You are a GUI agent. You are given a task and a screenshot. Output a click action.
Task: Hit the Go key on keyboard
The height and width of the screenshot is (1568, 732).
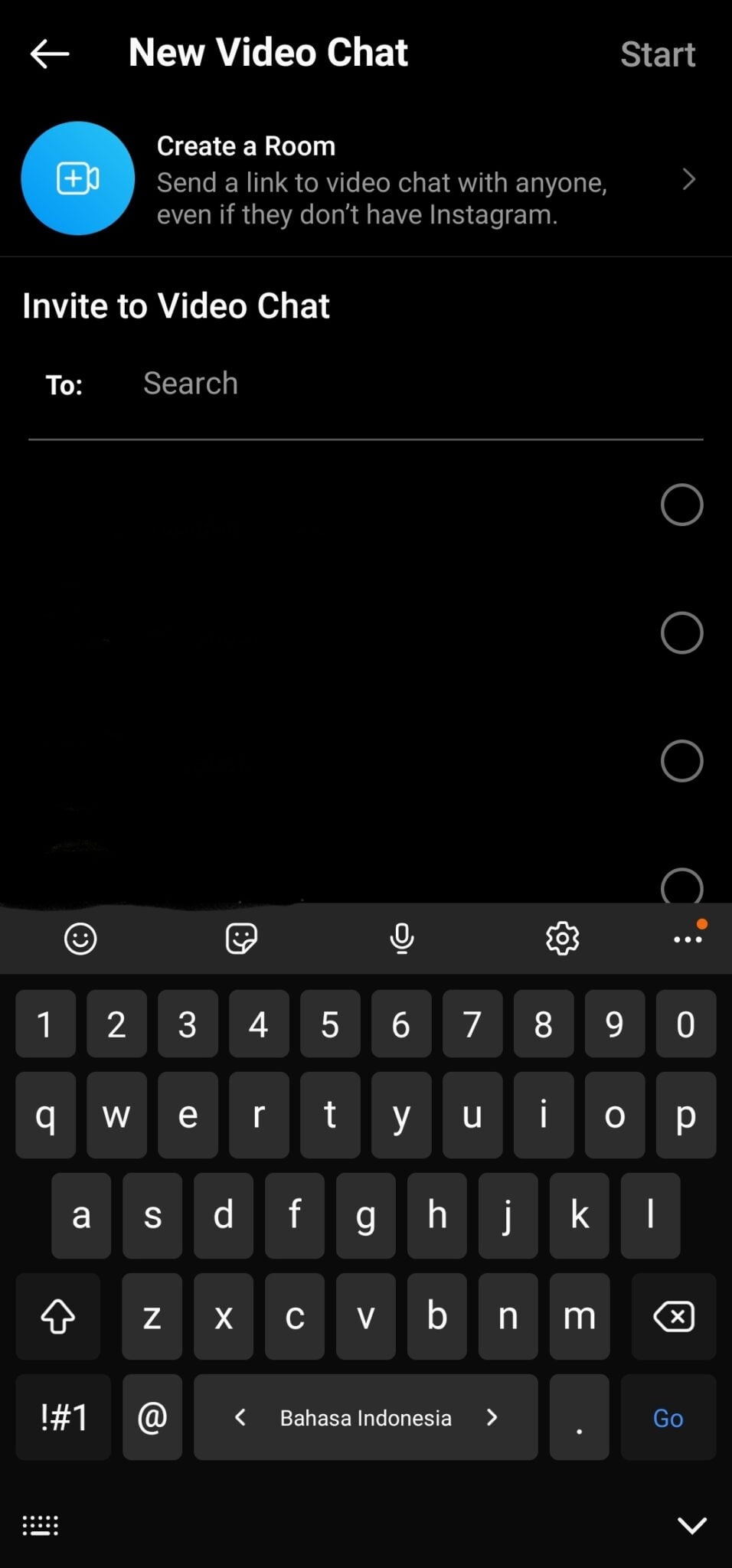pyautogui.click(x=668, y=1417)
